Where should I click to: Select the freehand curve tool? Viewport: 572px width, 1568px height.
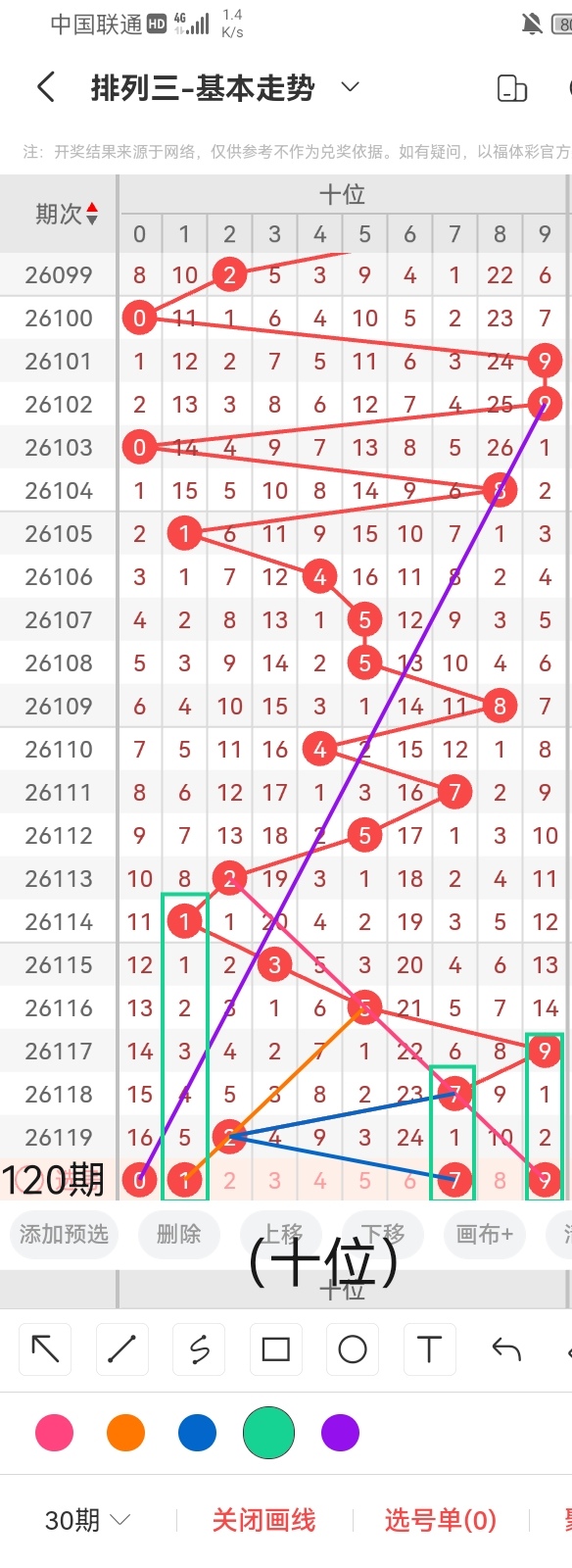tap(199, 1349)
